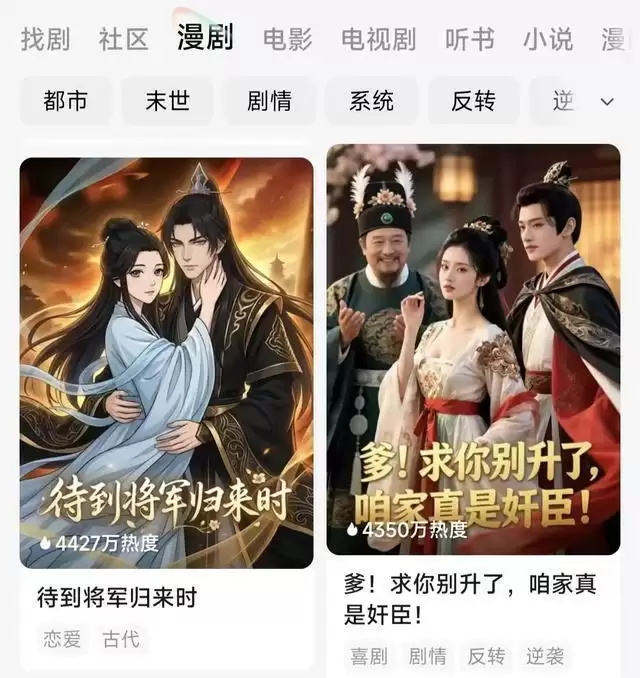Expand the genre filter list chevron
Image resolution: width=640 pixels, height=678 pixels.
click(607, 102)
